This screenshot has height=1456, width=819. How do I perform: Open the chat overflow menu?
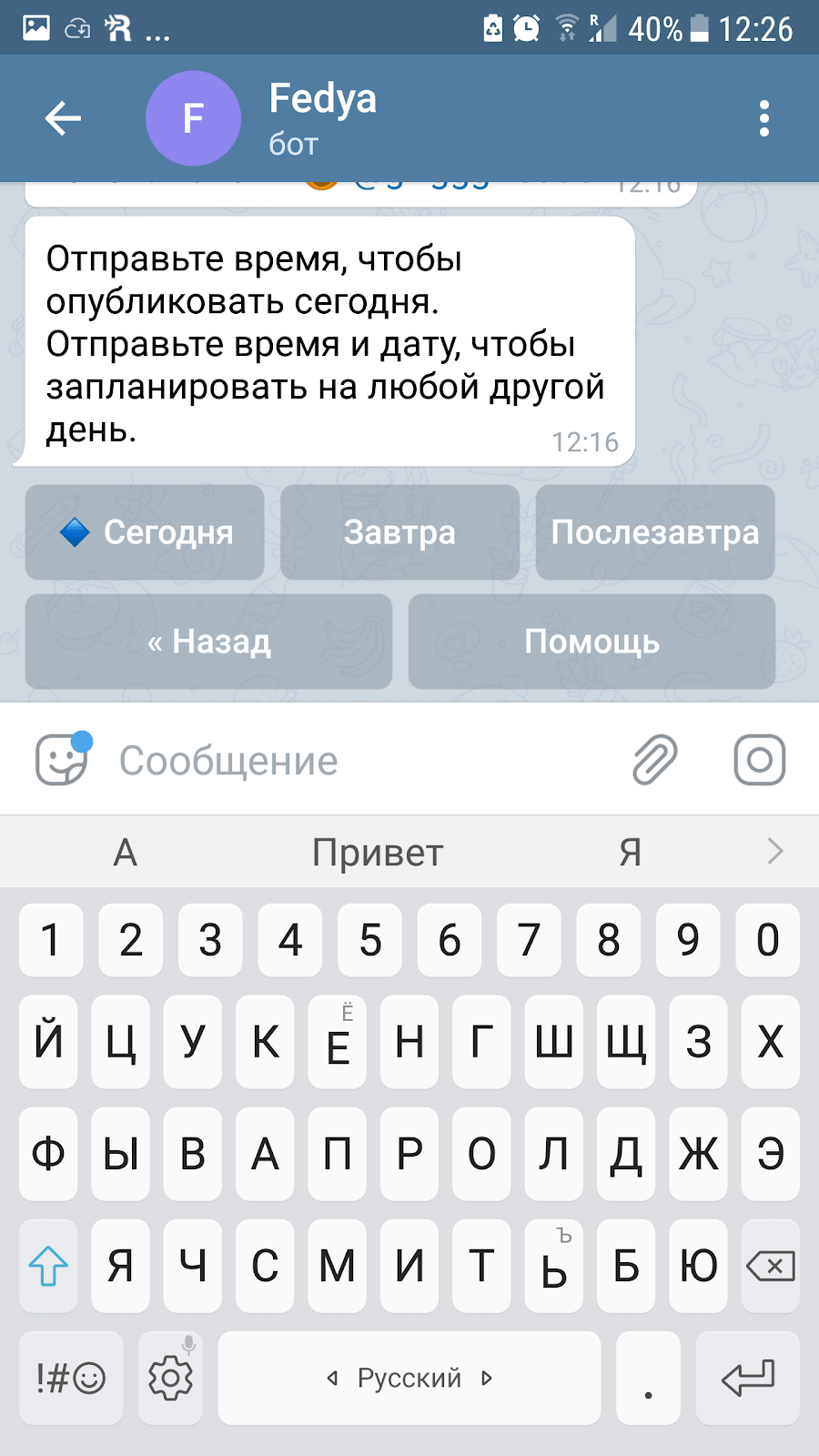763,118
